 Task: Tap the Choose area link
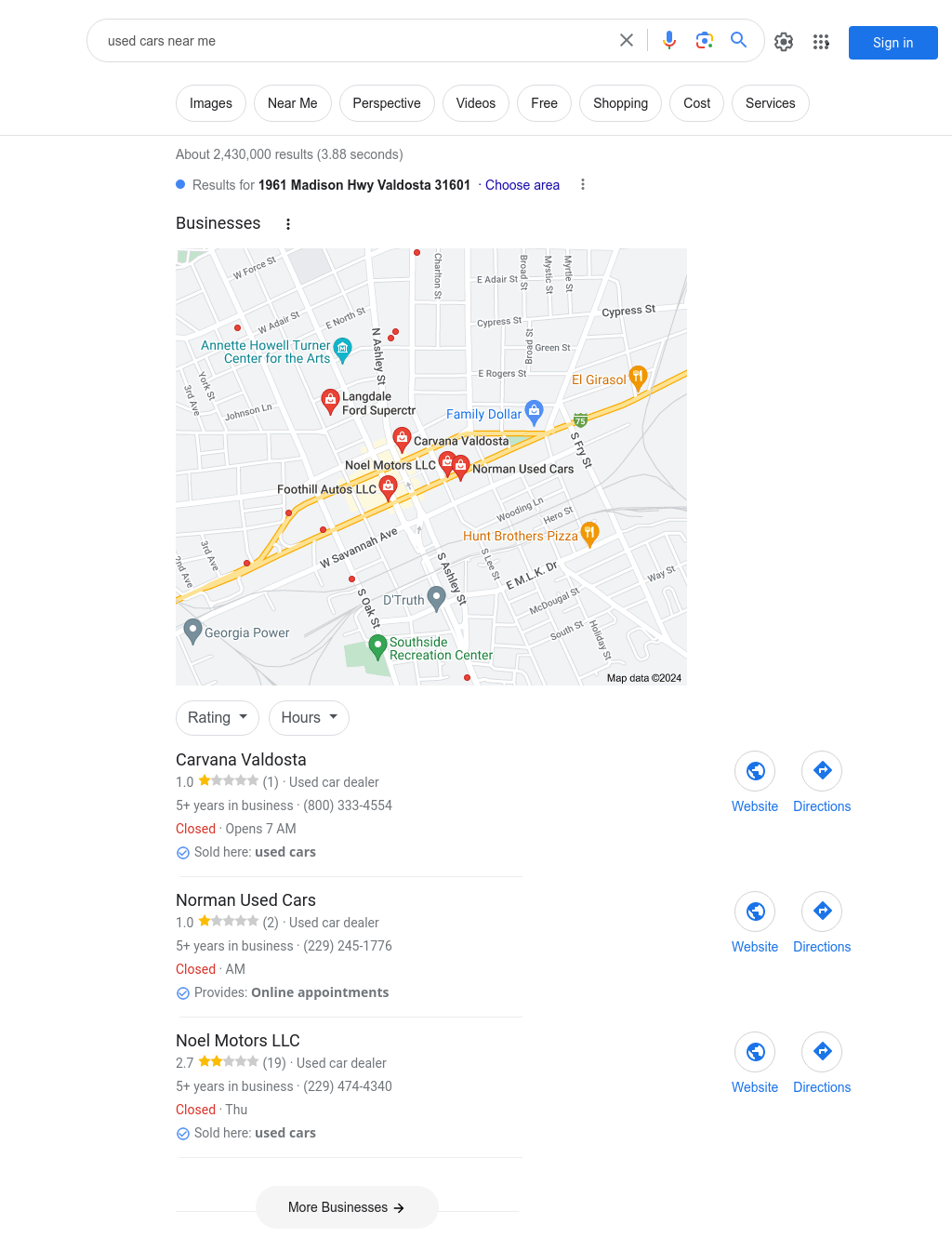pyautogui.click(x=522, y=185)
